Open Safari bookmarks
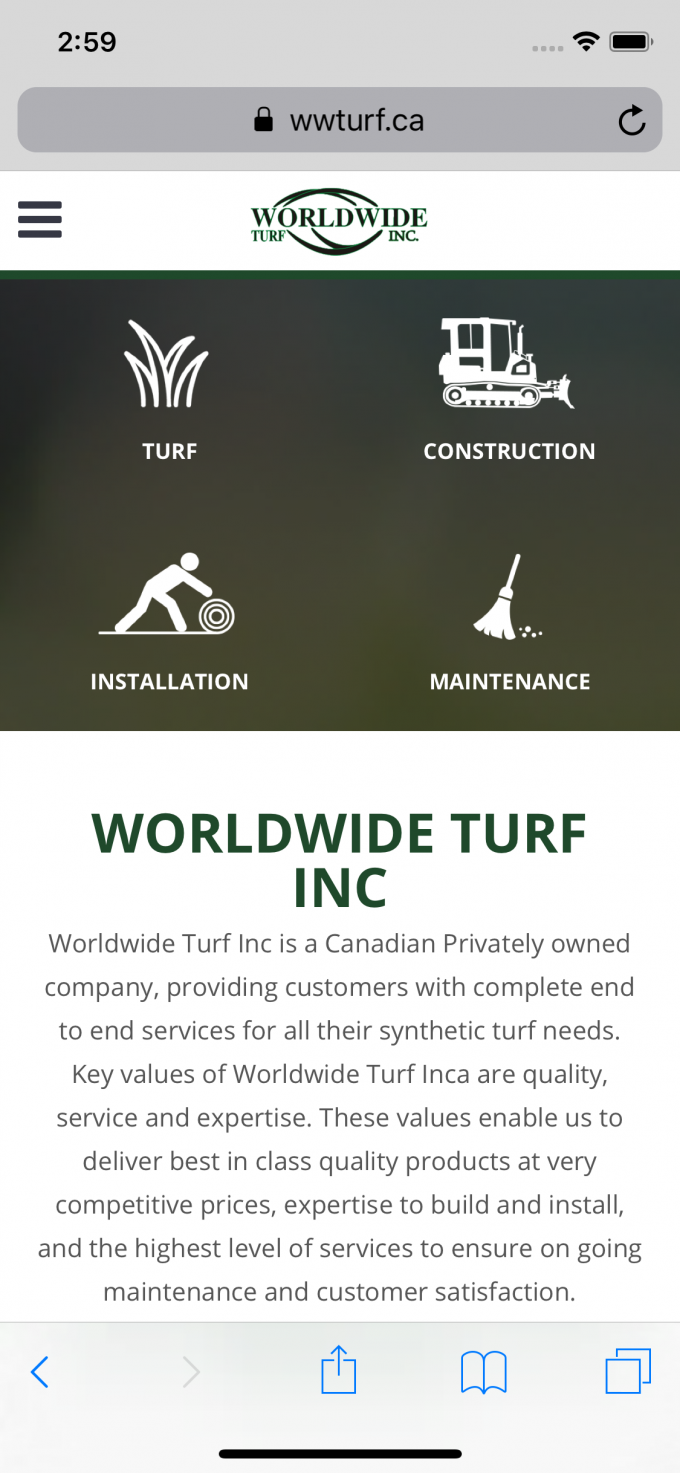This screenshot has width=680, height=1473. click(484, 1372)
